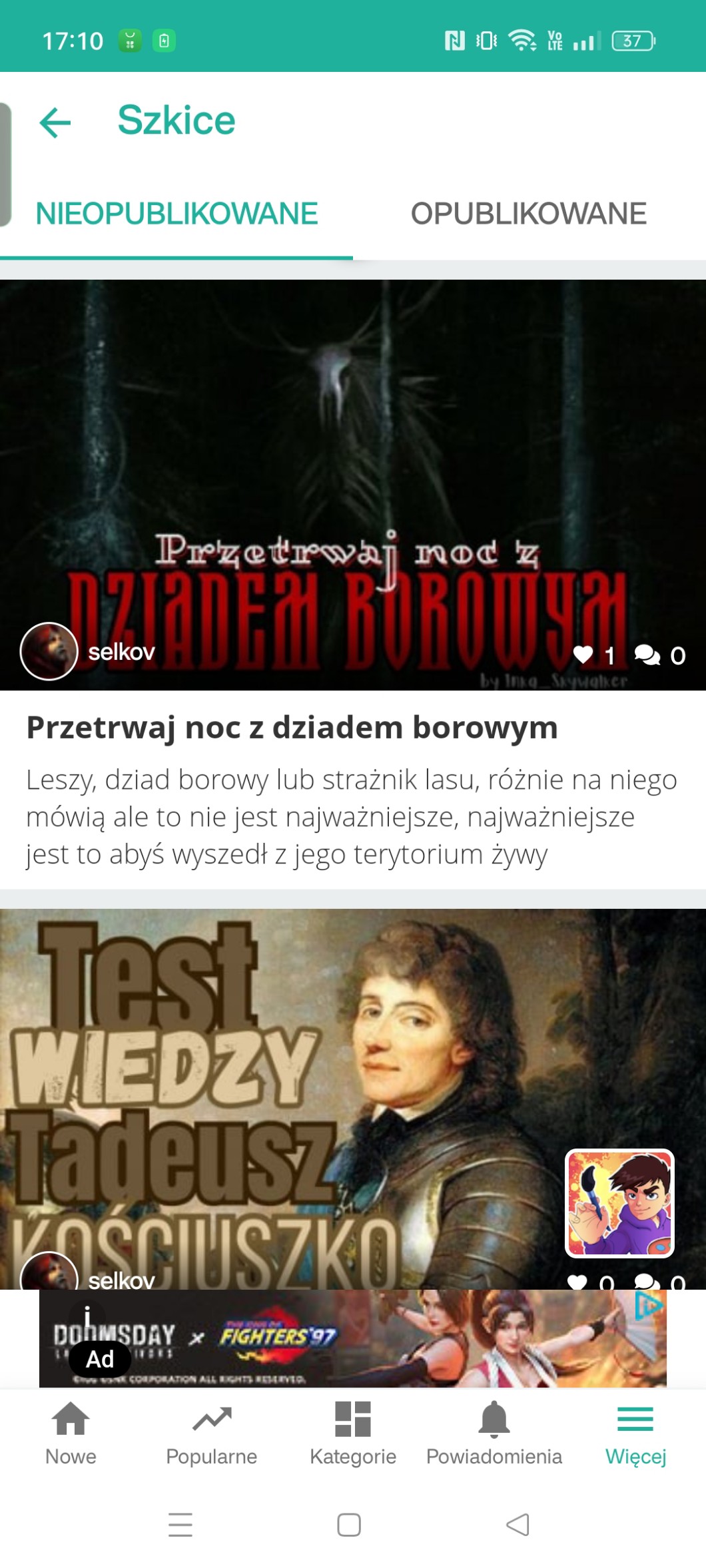706x1568 pixels.
Task: Open Przetrwaj noc z dziadem borowym quiz
Action: tap(292, 727)
